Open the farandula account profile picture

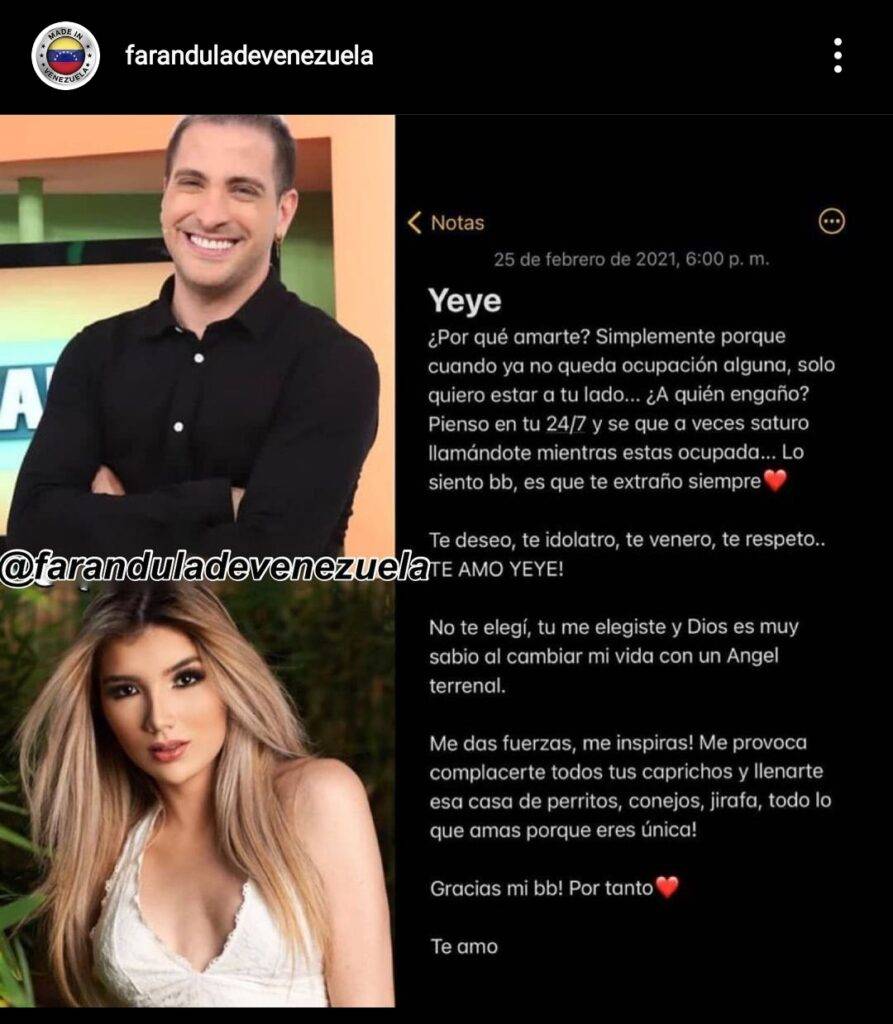(x=66, y=56)
